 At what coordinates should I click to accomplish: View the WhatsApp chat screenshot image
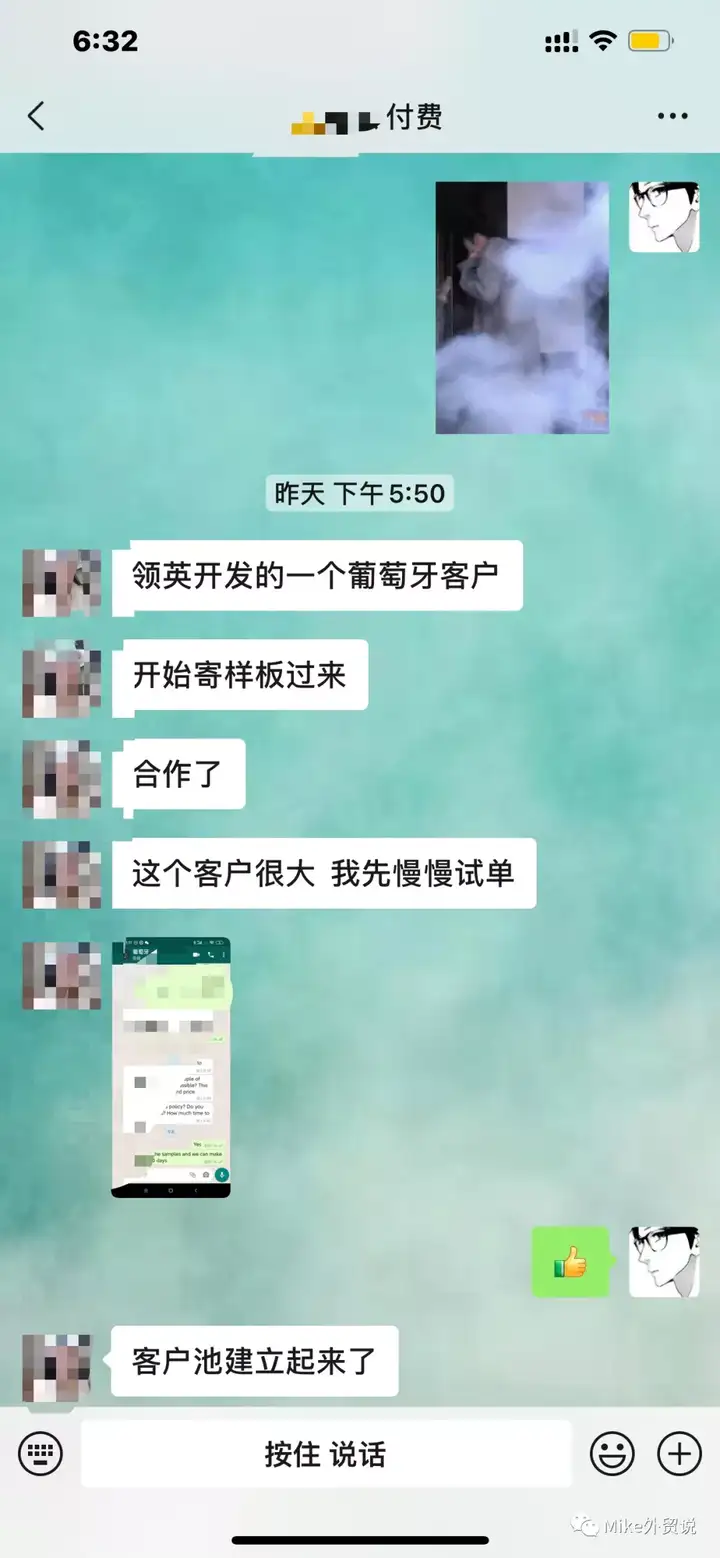(x=171, y=1067)
